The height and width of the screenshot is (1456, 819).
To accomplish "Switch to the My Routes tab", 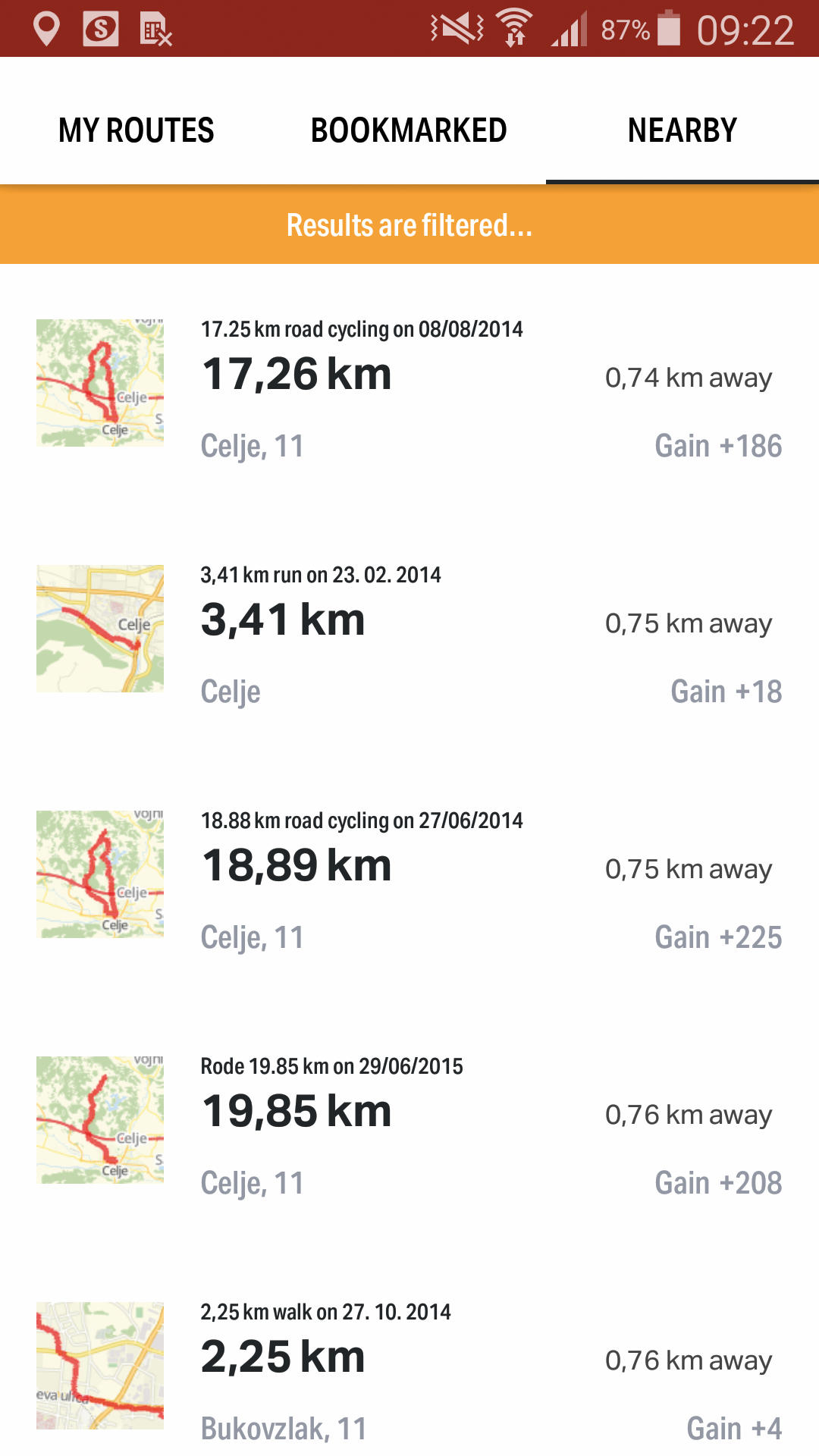I will coord(136,130).
